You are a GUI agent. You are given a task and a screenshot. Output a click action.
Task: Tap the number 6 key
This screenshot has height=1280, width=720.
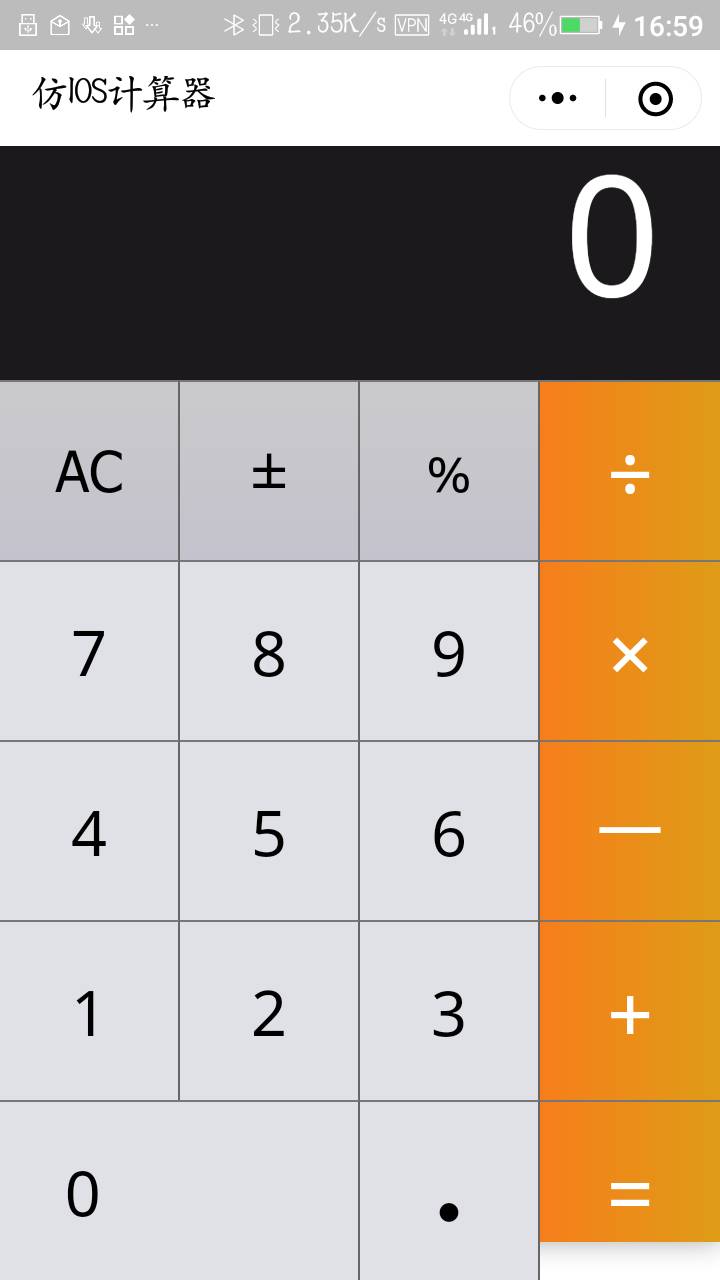click(x=449, y=831)
